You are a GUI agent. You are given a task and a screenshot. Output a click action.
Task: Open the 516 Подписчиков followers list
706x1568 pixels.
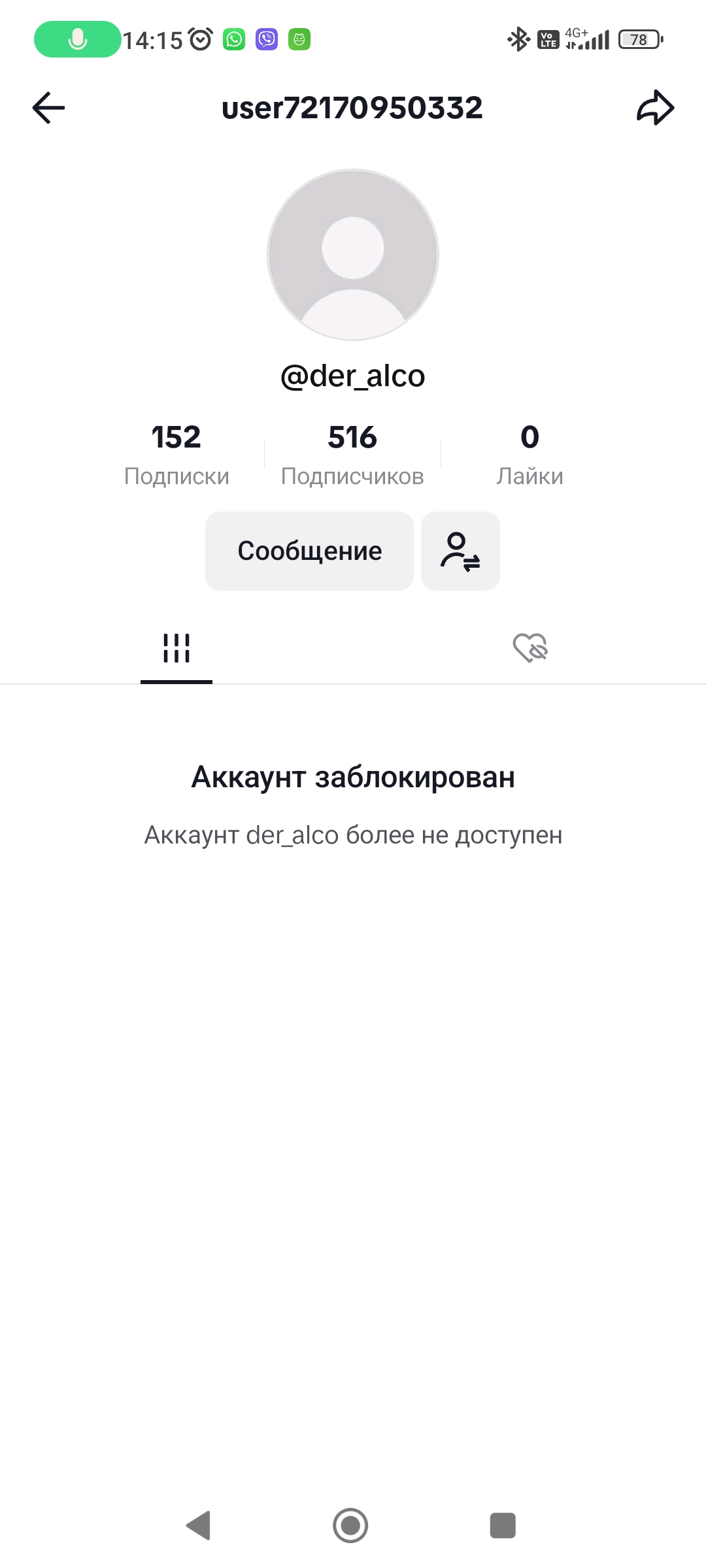(352, 455)
